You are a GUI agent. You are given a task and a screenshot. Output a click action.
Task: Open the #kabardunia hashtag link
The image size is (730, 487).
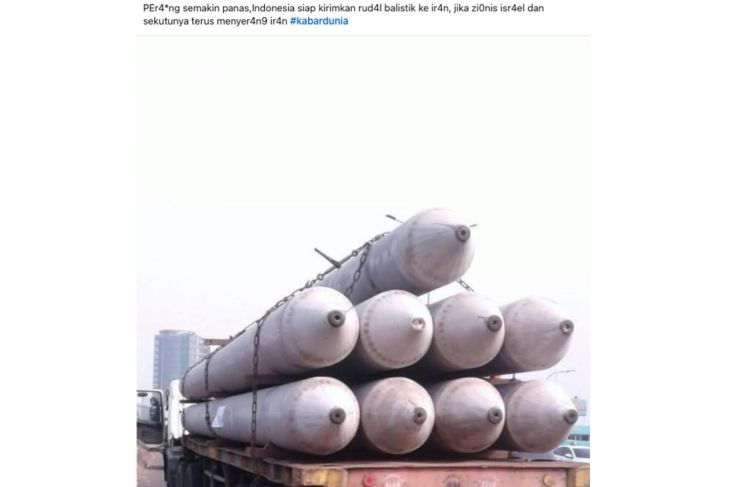[x=319, y=21]
